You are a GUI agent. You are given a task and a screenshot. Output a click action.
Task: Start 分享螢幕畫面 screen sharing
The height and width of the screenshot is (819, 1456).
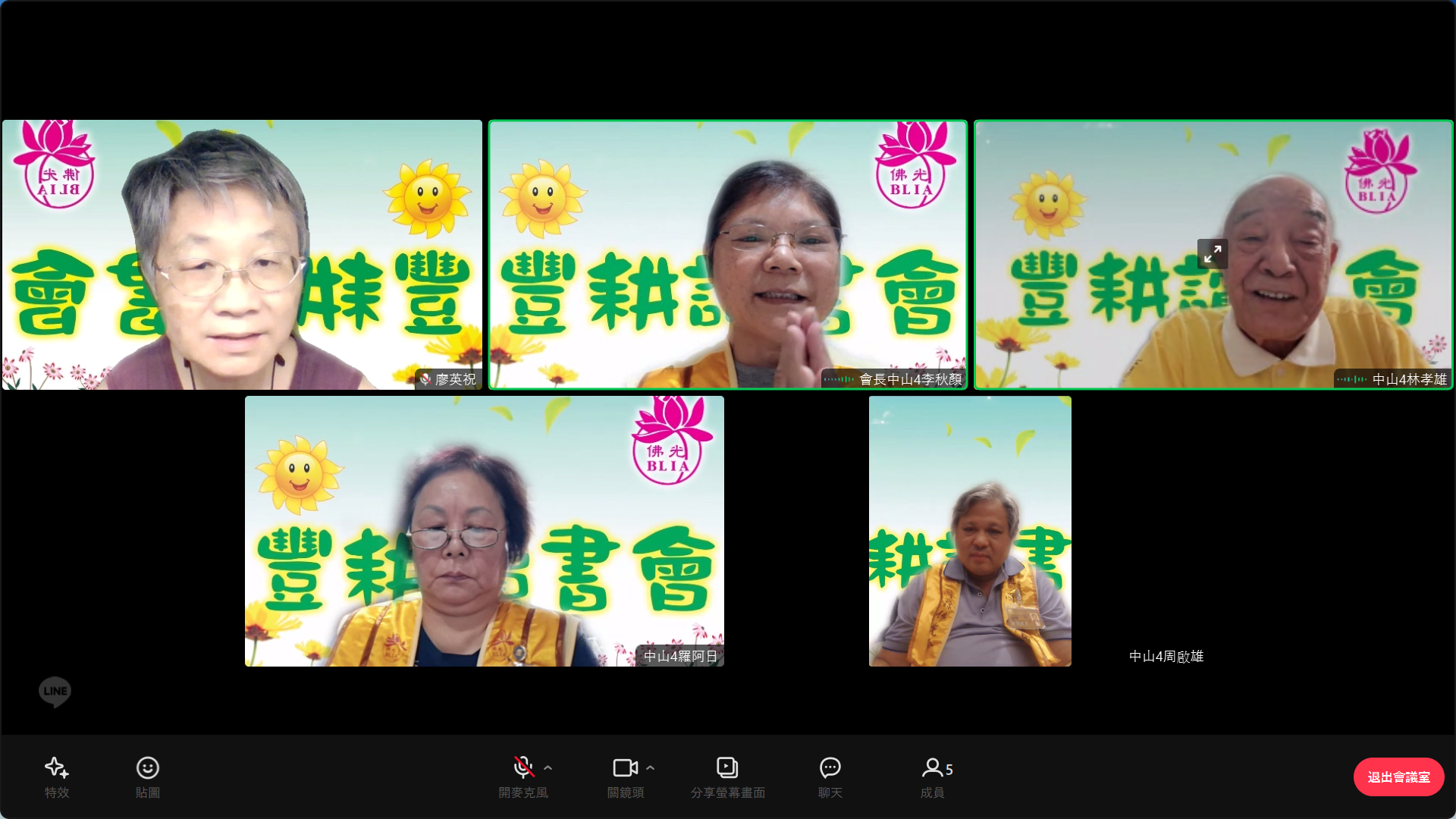point(727,777)
